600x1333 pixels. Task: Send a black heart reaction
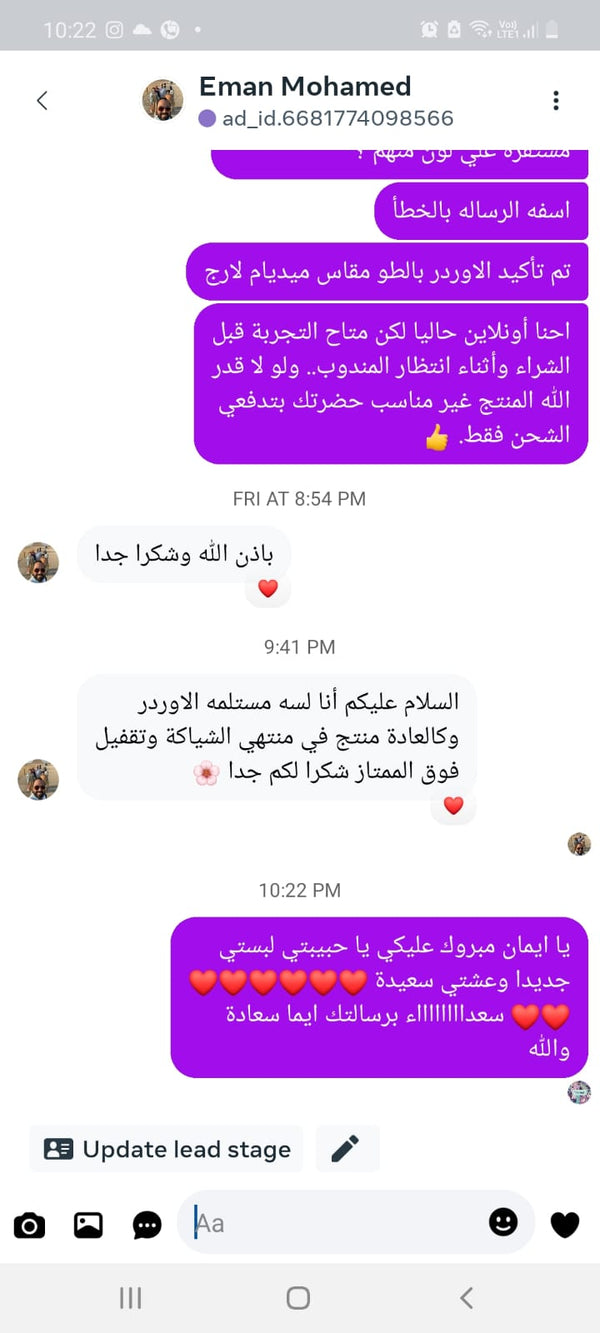coord(565,1224)
